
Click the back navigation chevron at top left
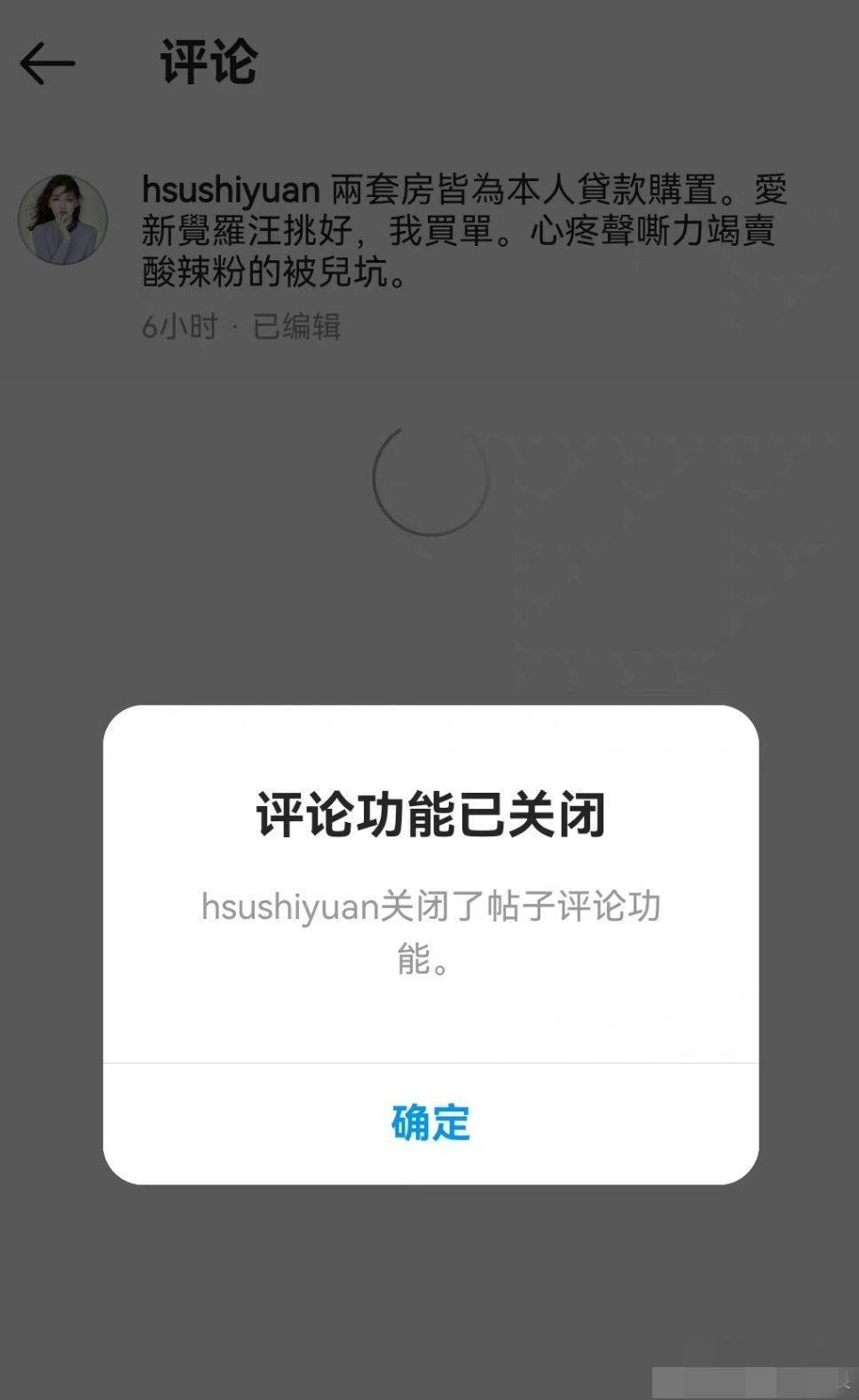pos(49,62)
